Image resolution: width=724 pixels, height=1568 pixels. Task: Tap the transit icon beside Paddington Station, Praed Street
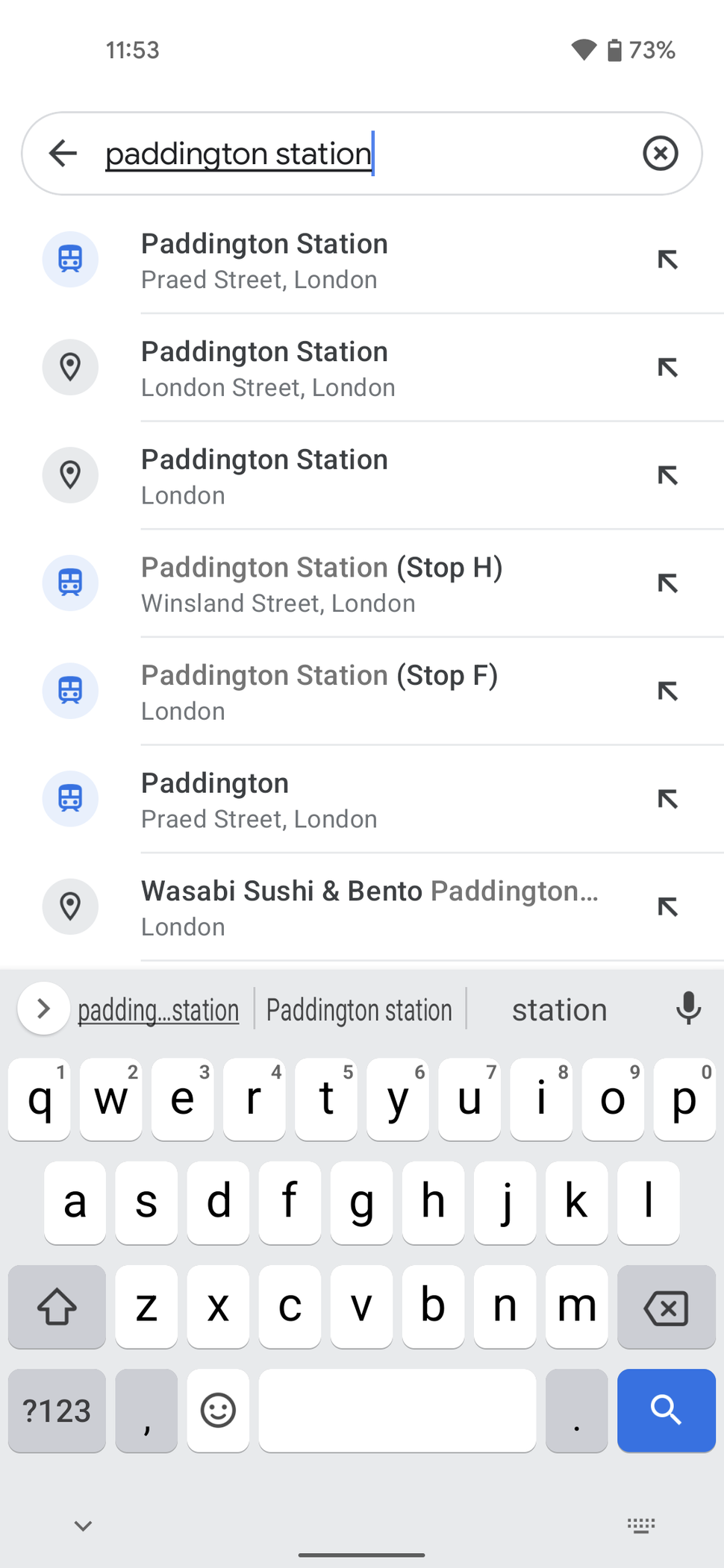(x=70, y=259)
